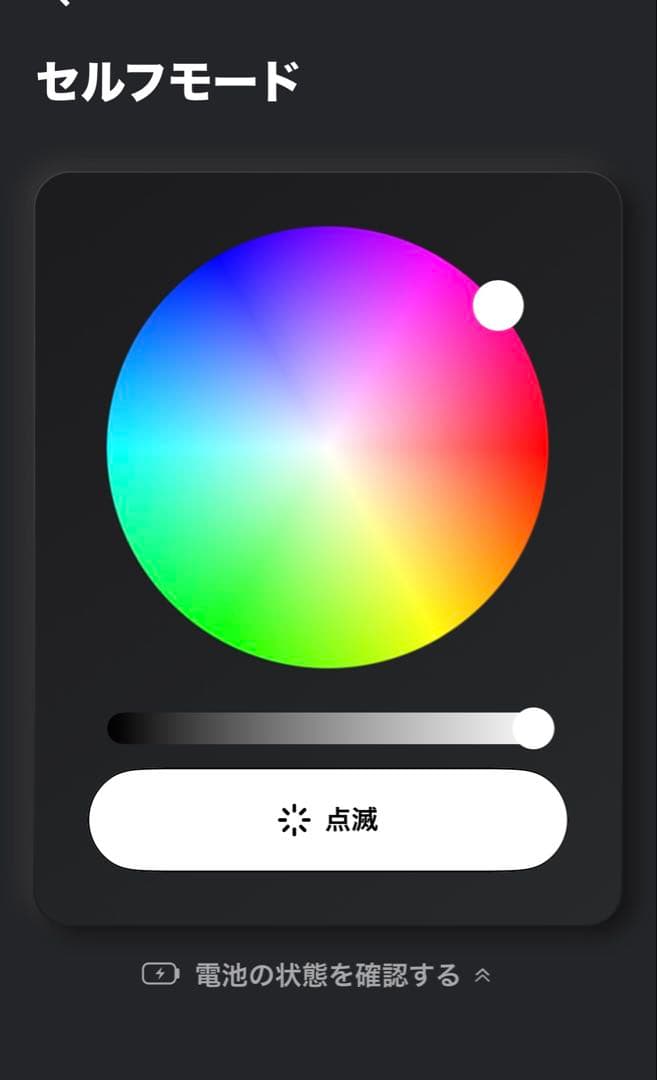Tap the brightness slider bar
The height and width of the screenshot is (1080, 657).
click(320, 728)
